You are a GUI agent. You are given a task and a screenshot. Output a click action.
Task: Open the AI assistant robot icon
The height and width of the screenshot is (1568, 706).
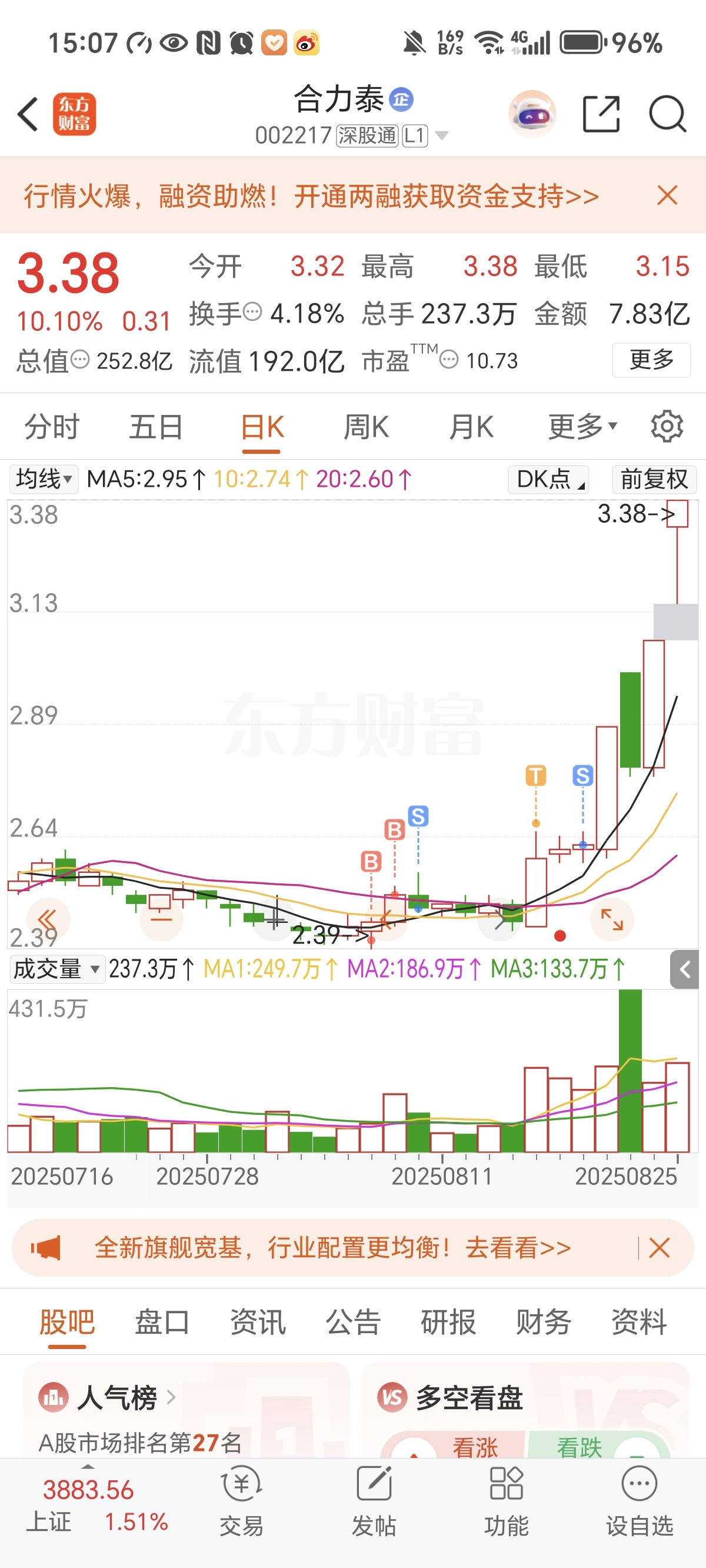click(532, 114)
